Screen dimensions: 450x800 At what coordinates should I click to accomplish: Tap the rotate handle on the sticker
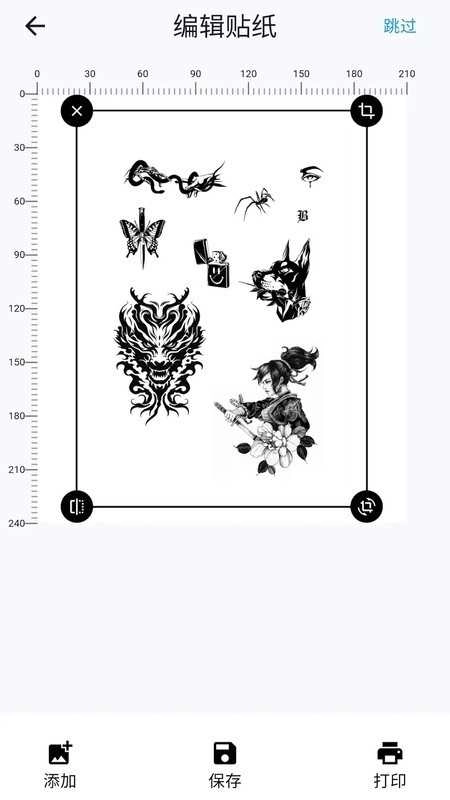click(x=366, y=507)
